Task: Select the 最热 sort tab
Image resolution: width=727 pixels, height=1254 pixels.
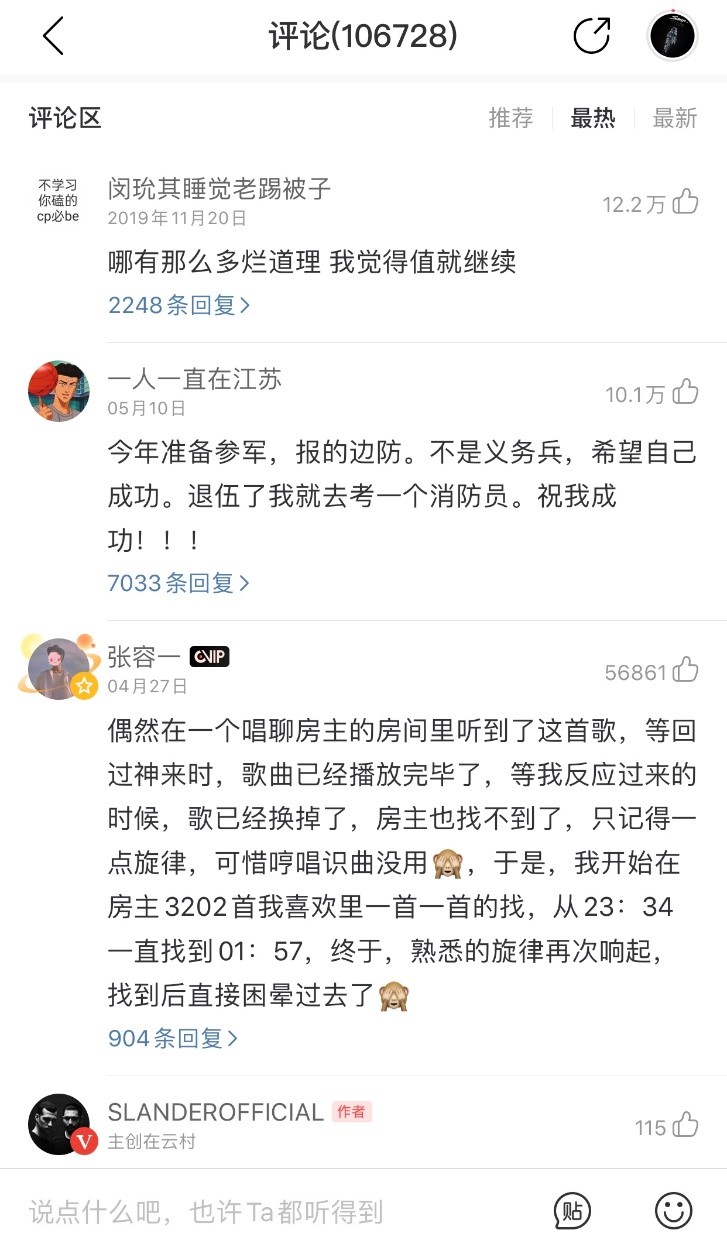Action: [592, 118]
